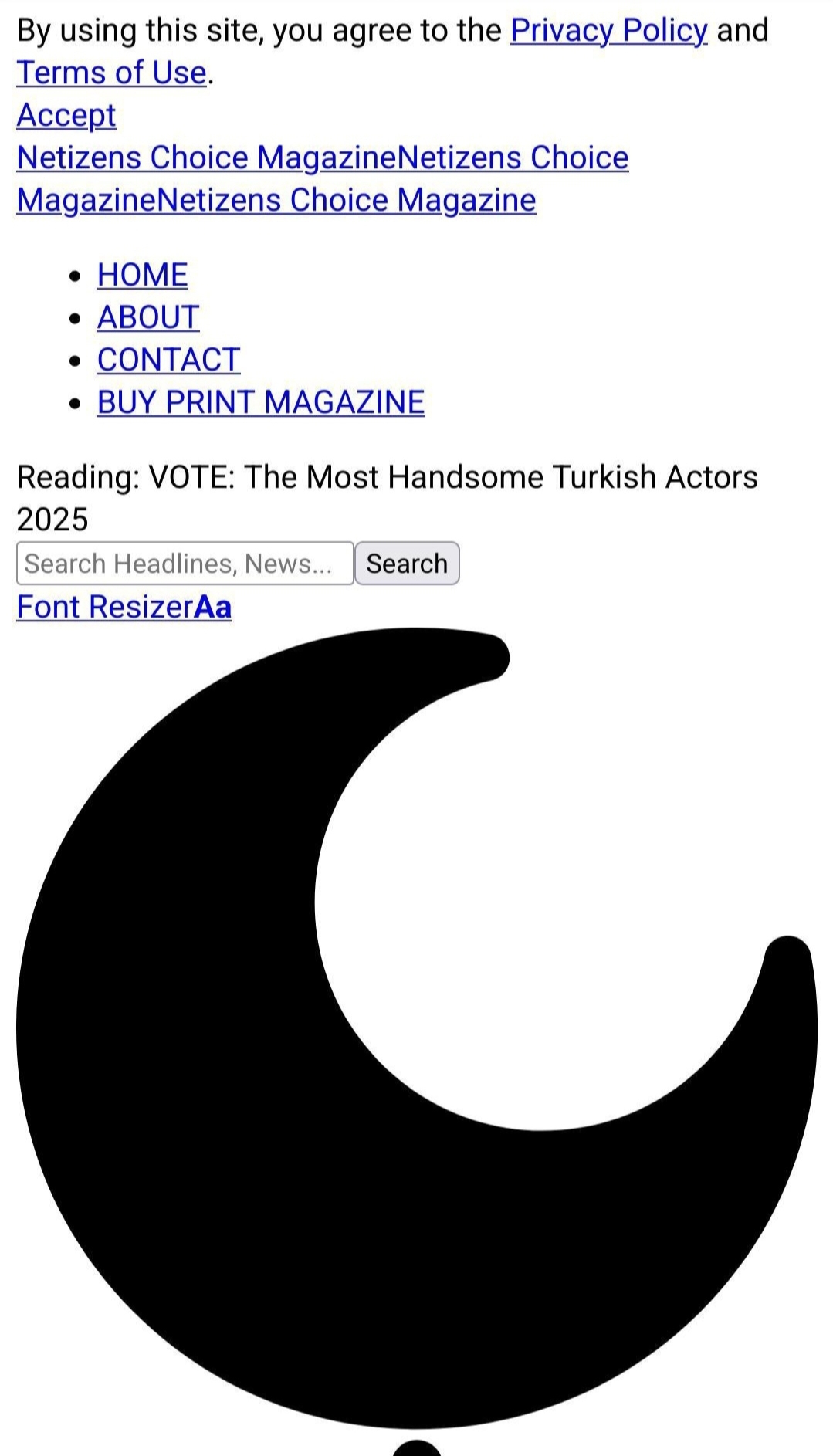Open the Font Resizer option

click(x=124, y=607)
